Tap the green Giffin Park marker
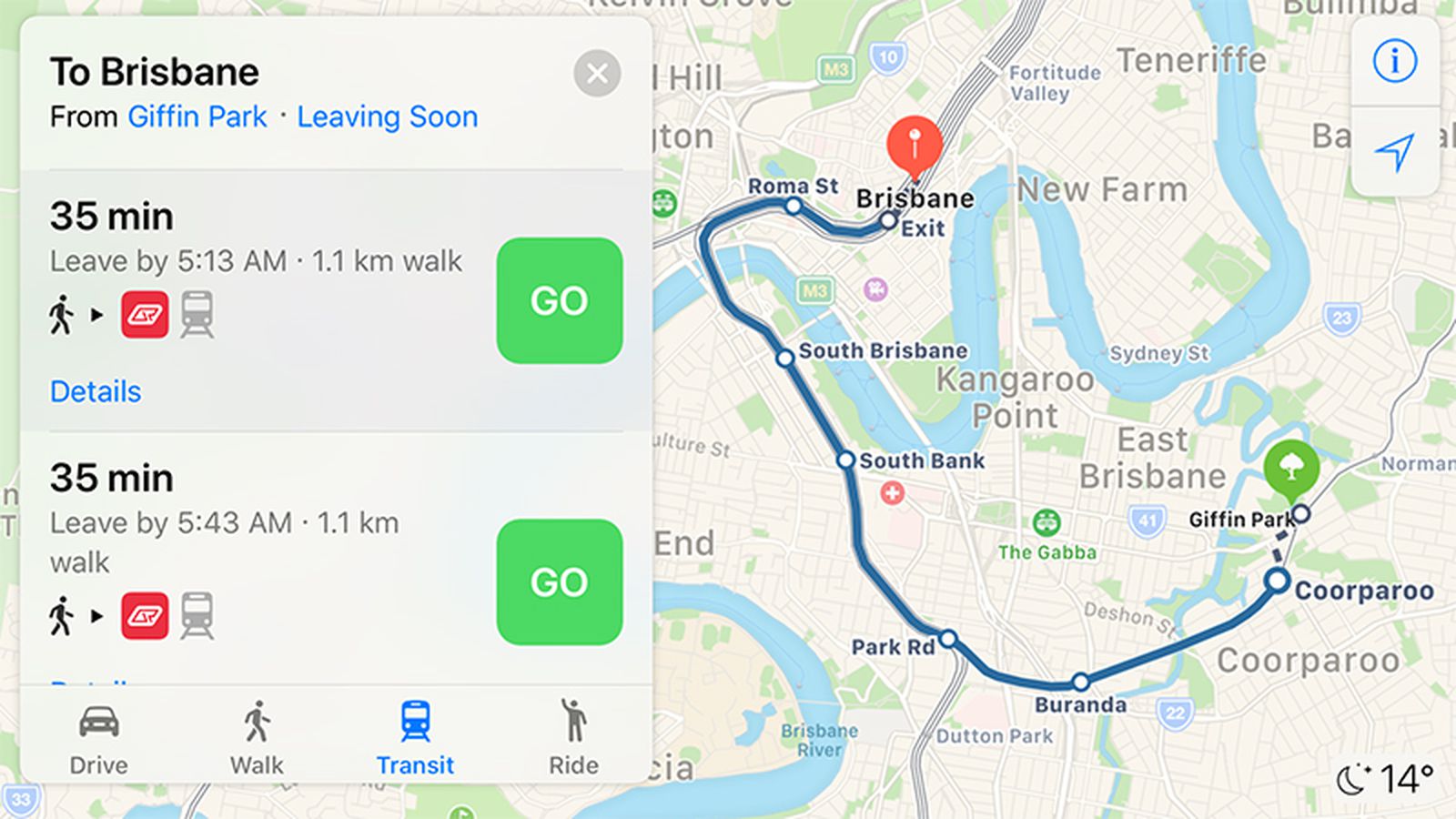1456x819 pixels. click(1290, 468)
